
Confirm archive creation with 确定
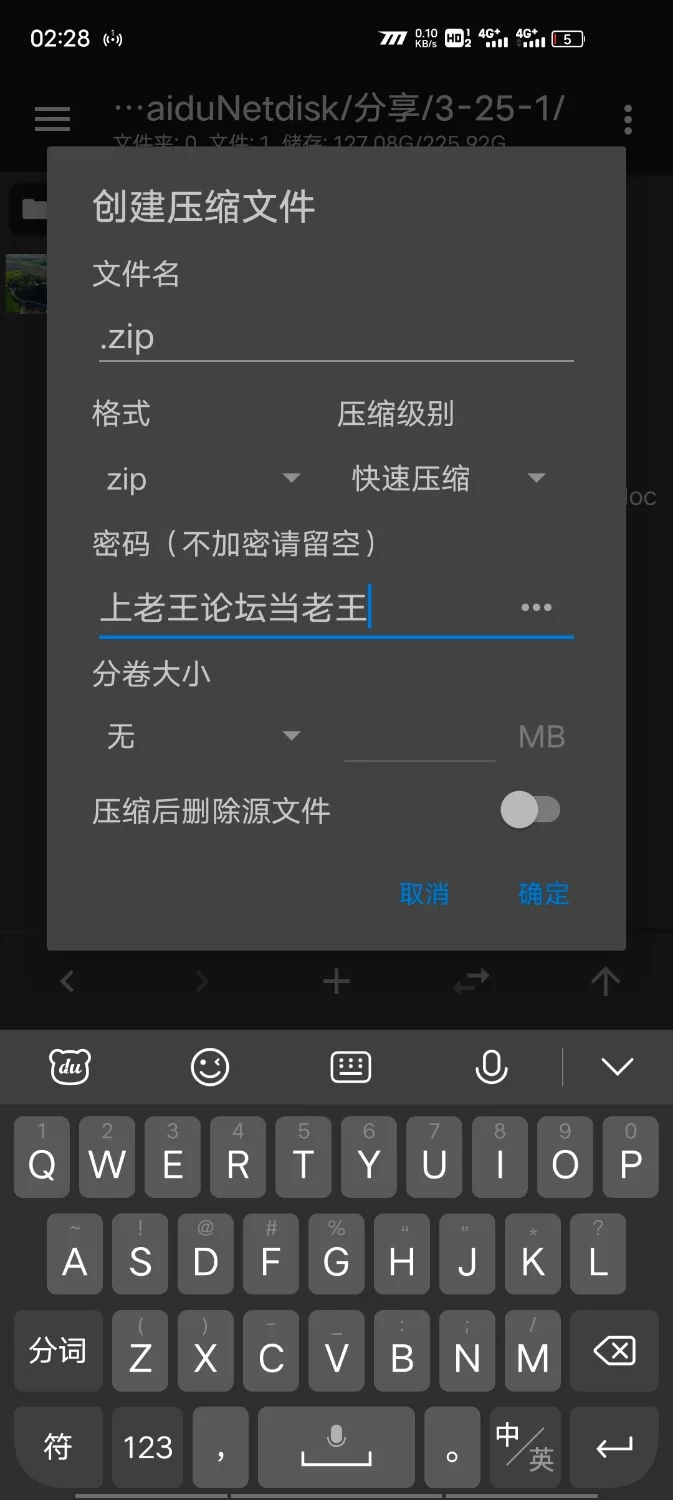(x=543, y=893)
